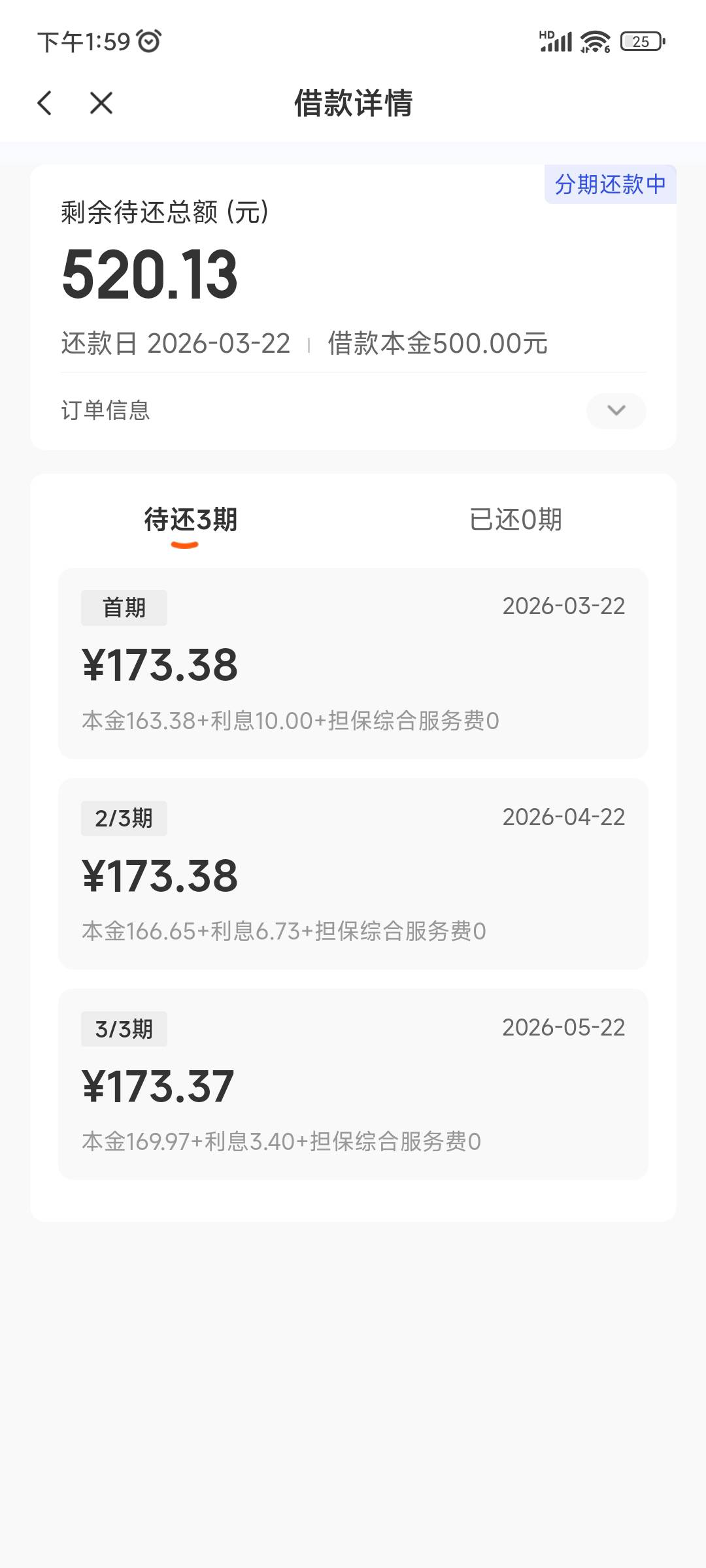Viewport: 706px width, 1568px height.
Task: Select the 待还3期 tab
Action: click(190, 520)
